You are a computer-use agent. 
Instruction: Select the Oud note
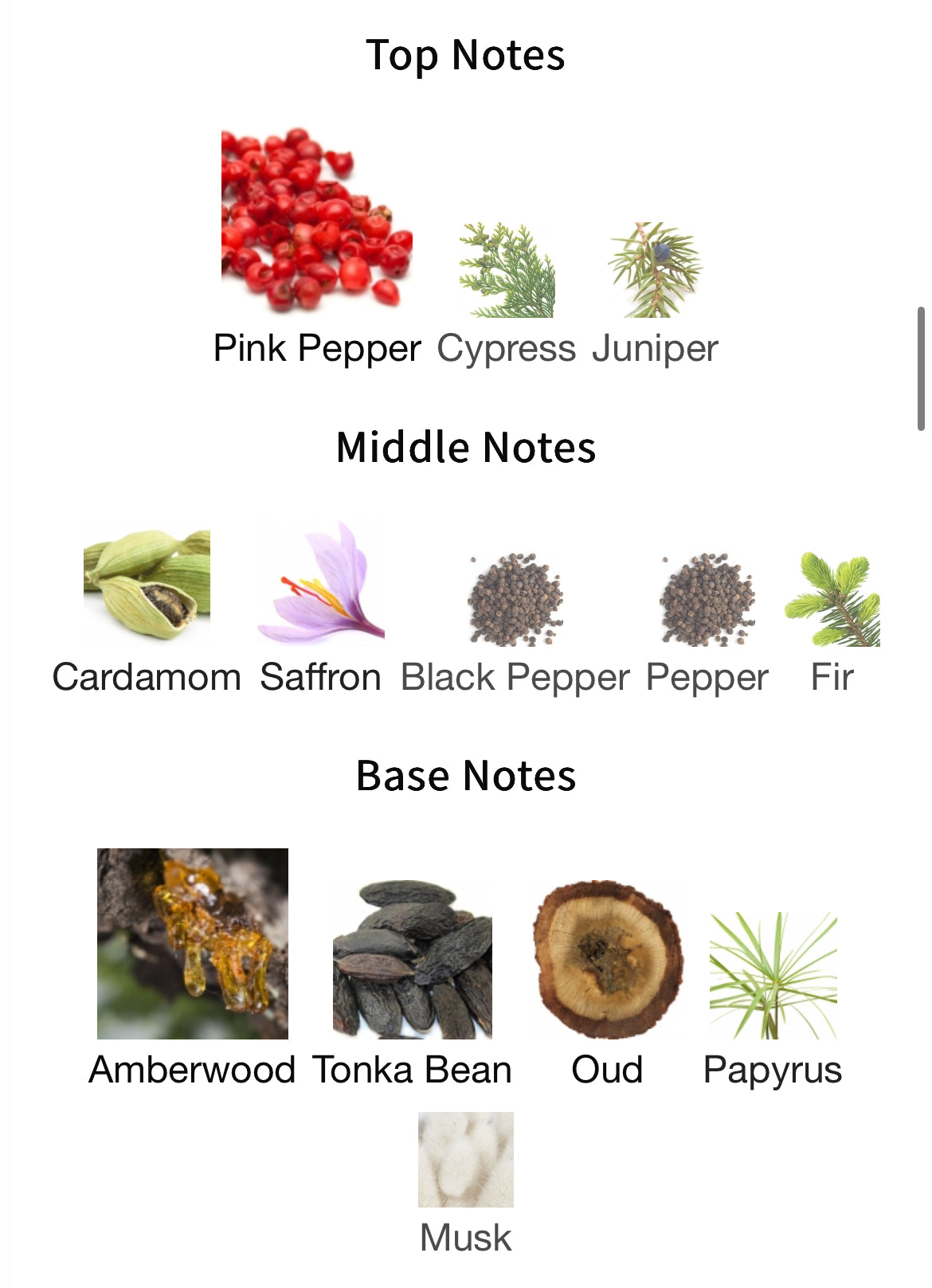(x=607, y=960)
